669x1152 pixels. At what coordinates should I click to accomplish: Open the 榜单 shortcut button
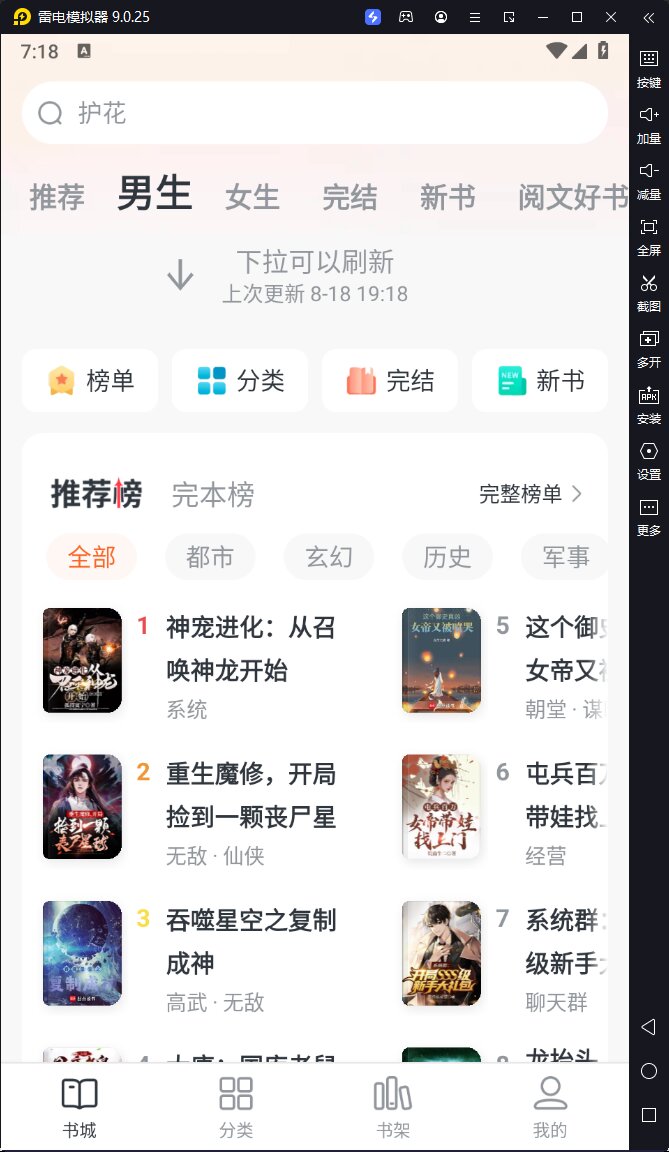(90, 381)
